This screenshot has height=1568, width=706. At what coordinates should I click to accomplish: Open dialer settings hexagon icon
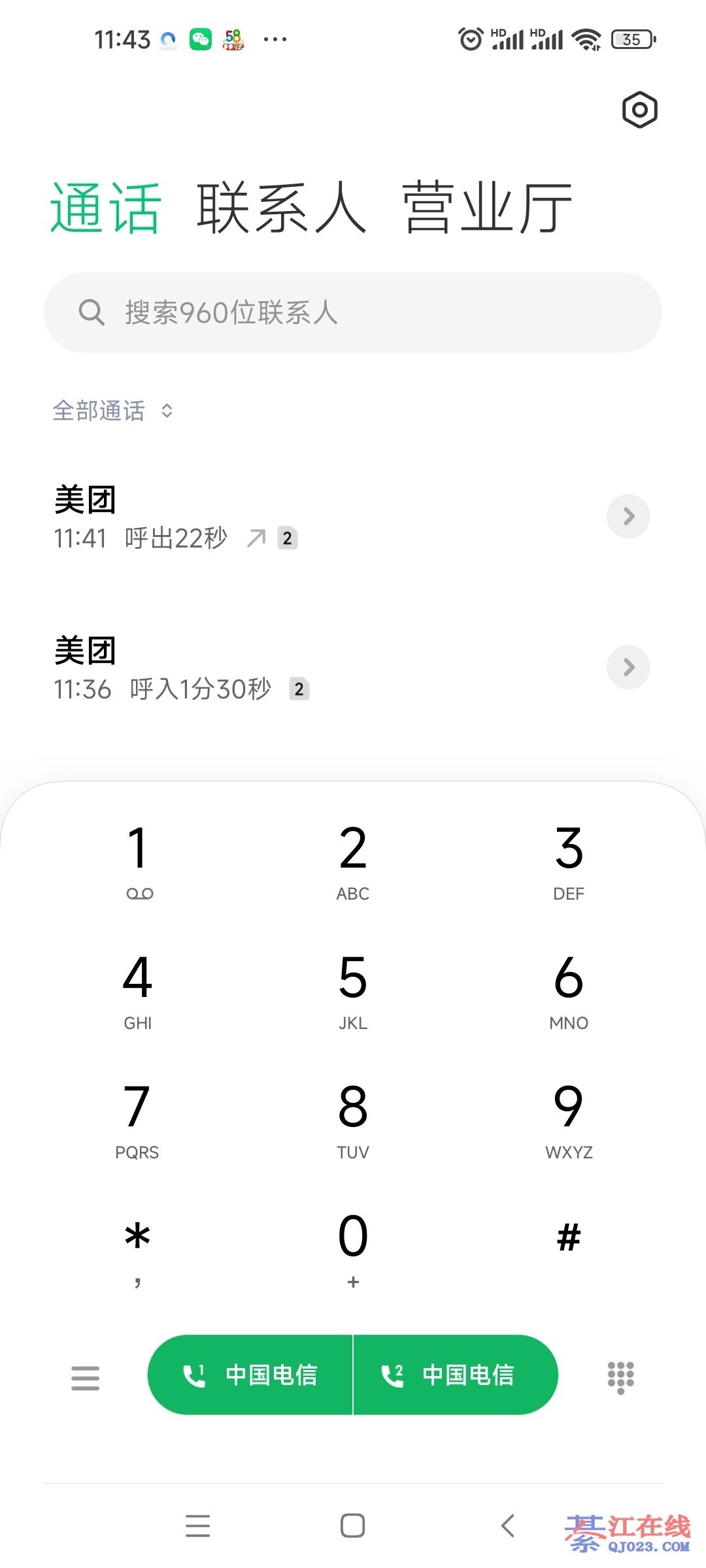coord(639,110)
